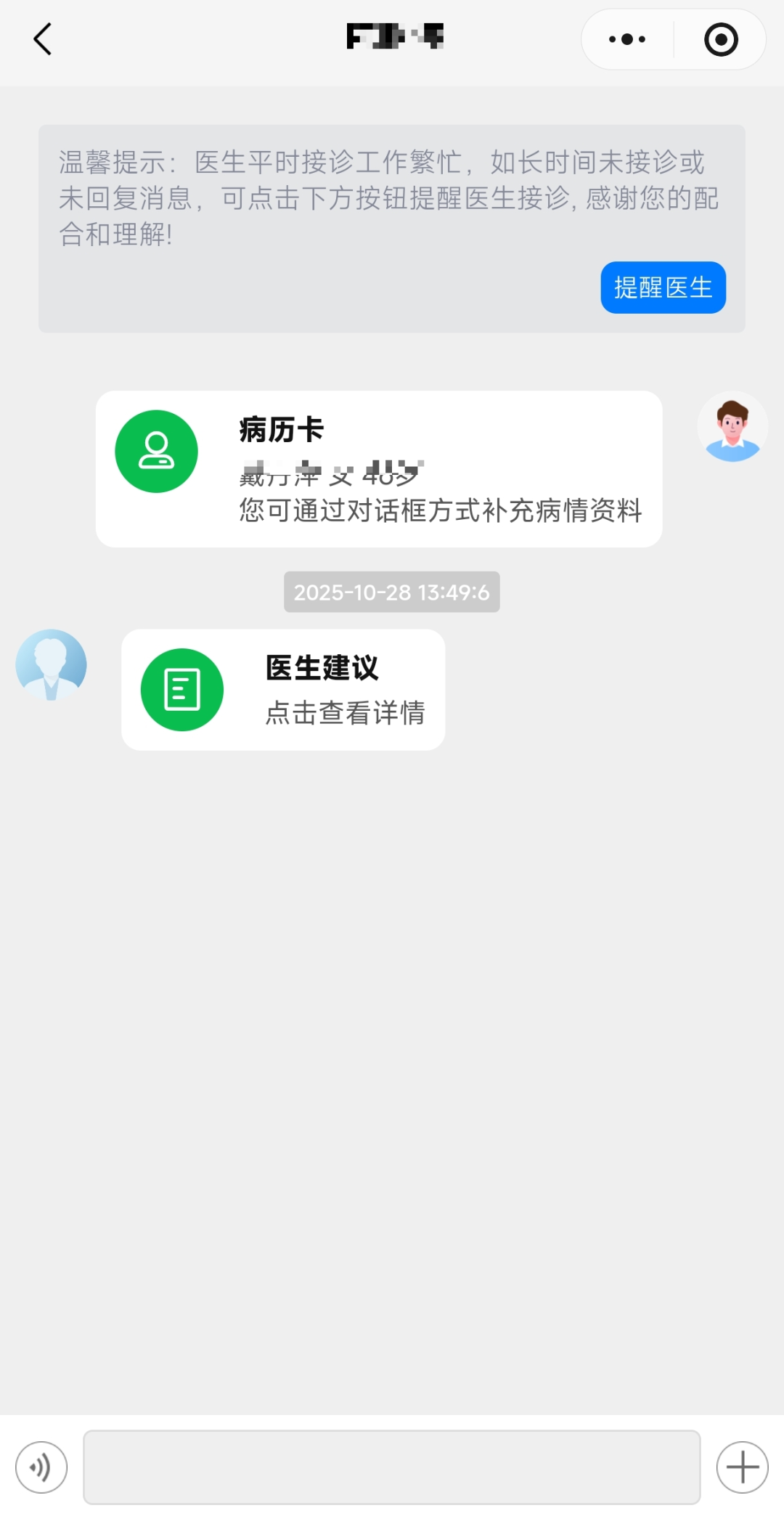Screen dimensions: 784x1532
Task: Open the more options menu with three dots
Action: pyautogui.click(x=624, y=40)
